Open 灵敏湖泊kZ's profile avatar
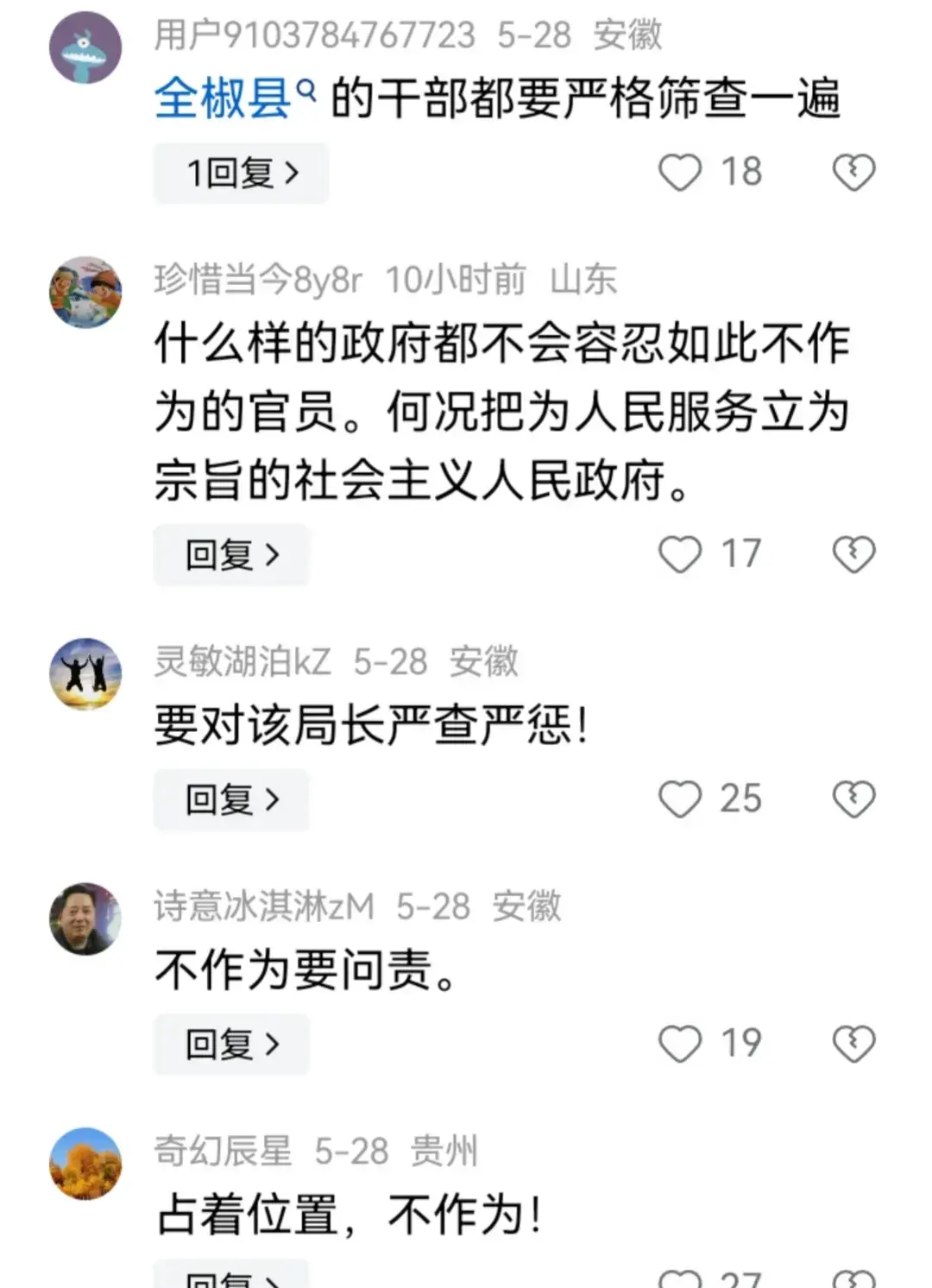The height and width of the screenshot is (1288, 932). tap(85, 673)
